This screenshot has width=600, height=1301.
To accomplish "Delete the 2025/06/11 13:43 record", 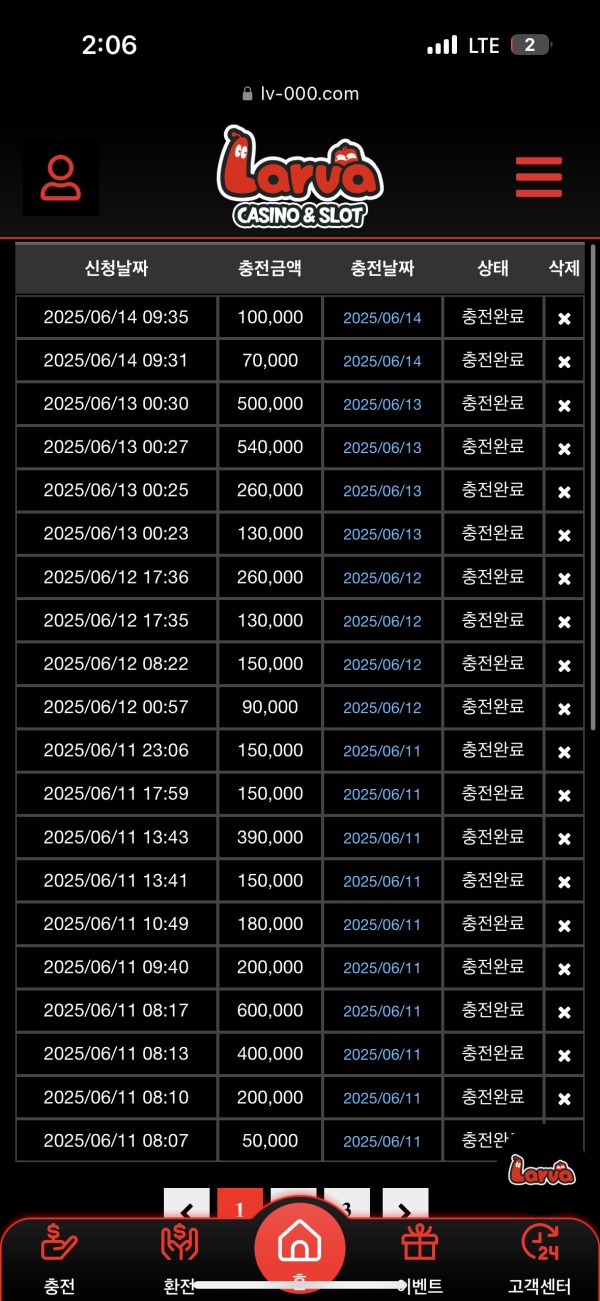I will click(x=564, y=839).
